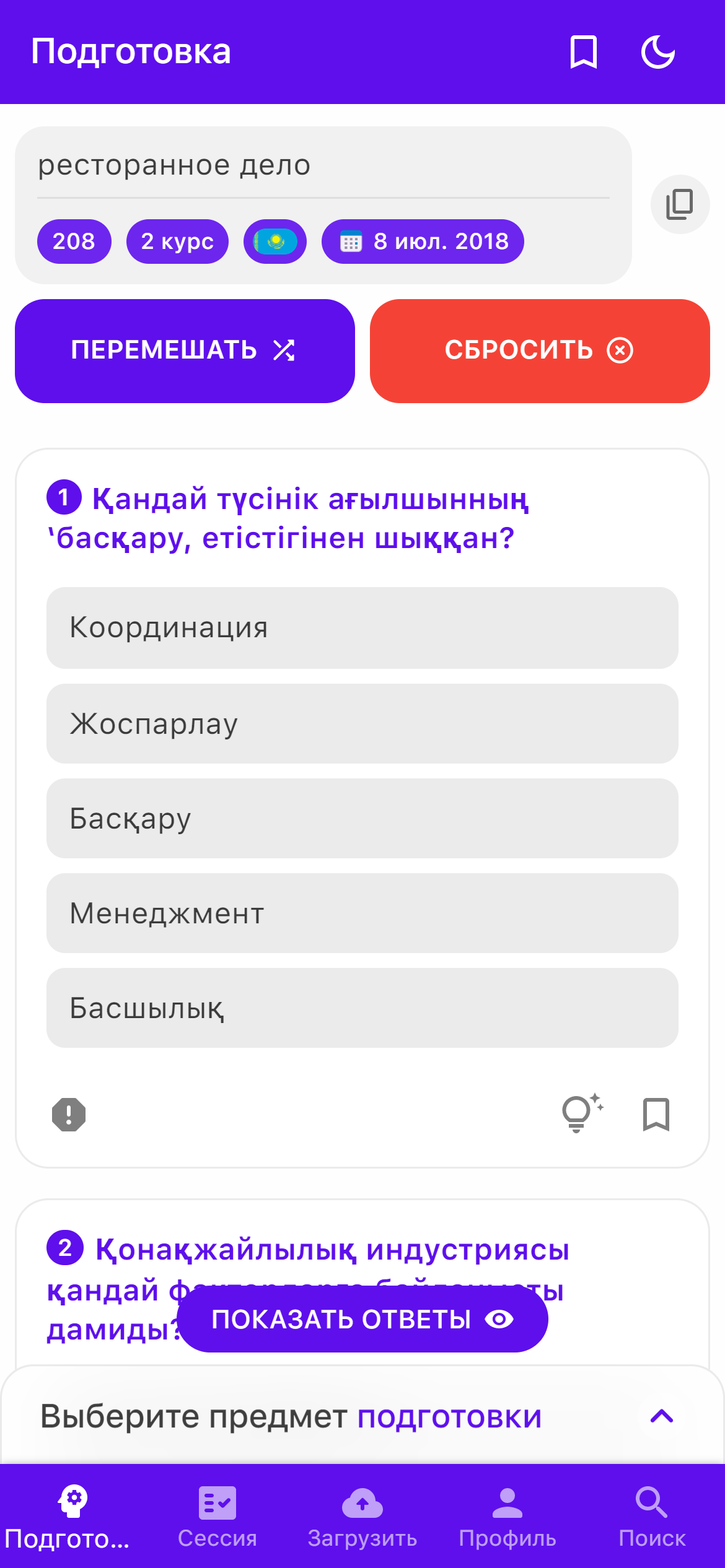
Task: Open bookmarks from the top bar
Action: point(583,52)
